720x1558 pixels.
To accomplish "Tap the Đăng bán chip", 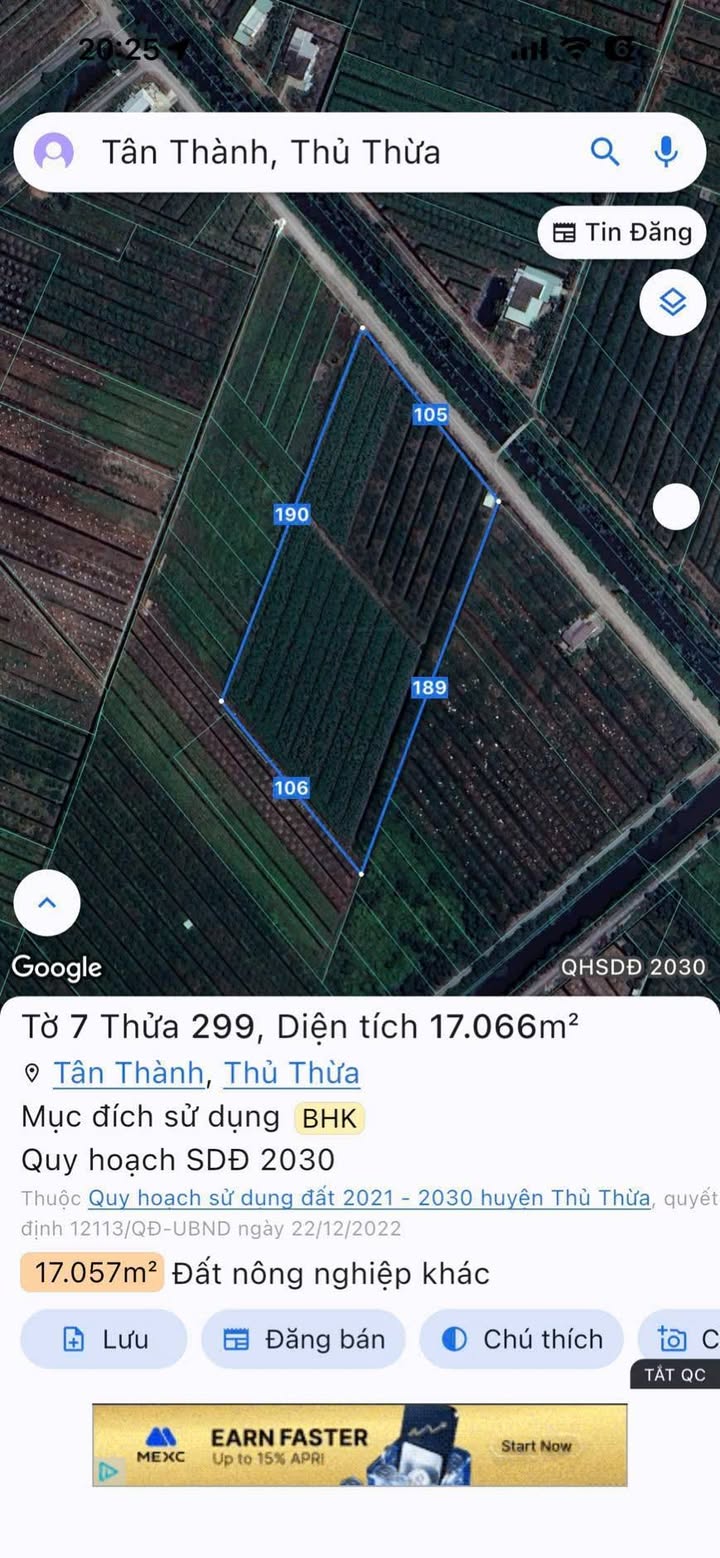I will pos(304,1339).
